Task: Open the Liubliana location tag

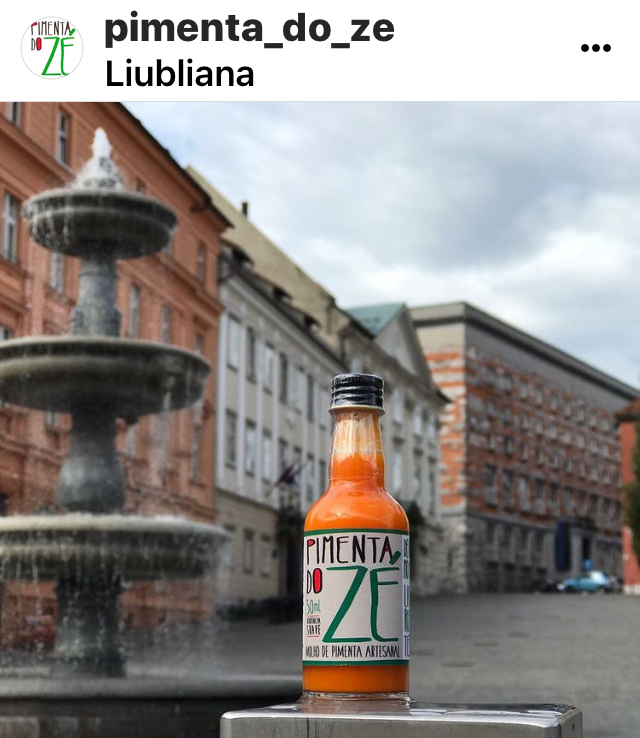Action: point(179,74)
